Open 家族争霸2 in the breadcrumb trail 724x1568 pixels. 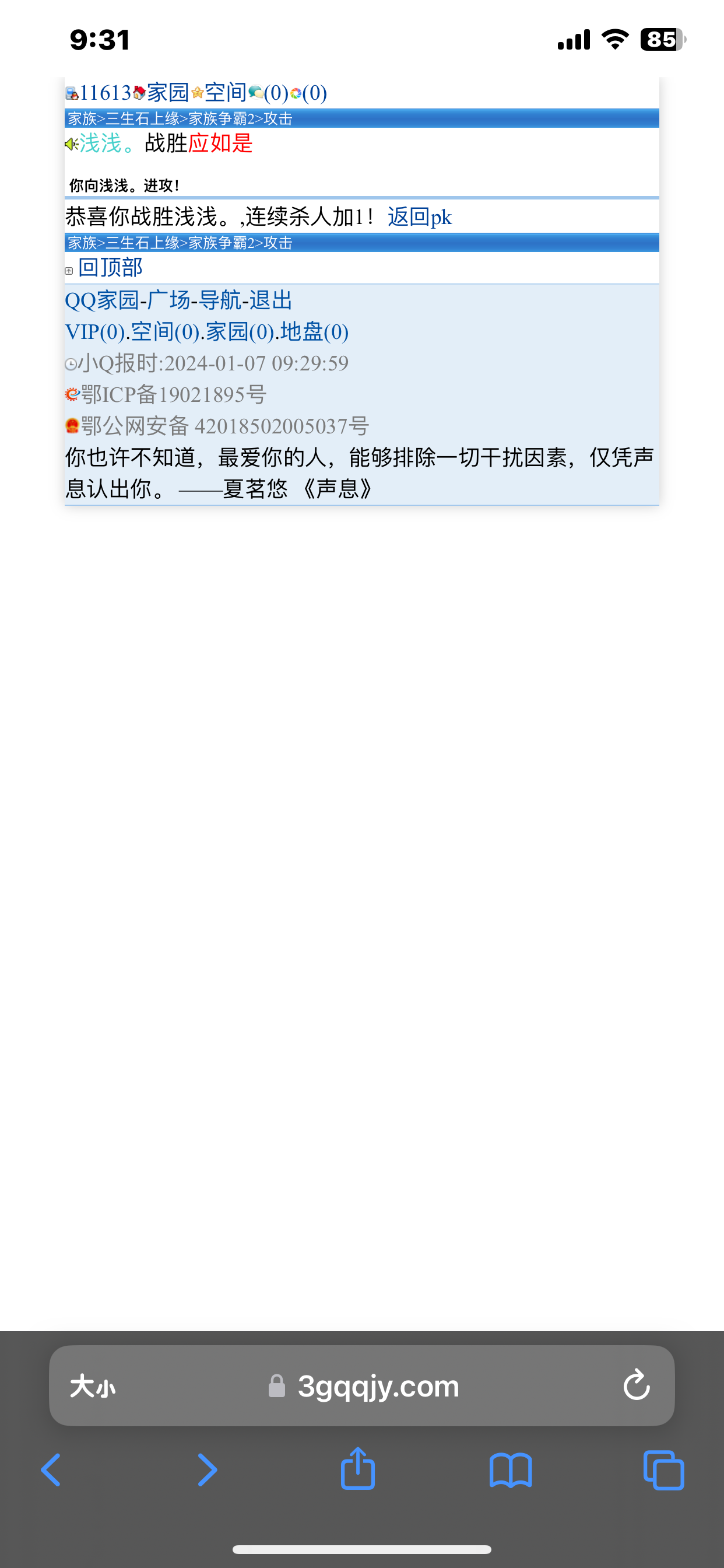[223, 118]
